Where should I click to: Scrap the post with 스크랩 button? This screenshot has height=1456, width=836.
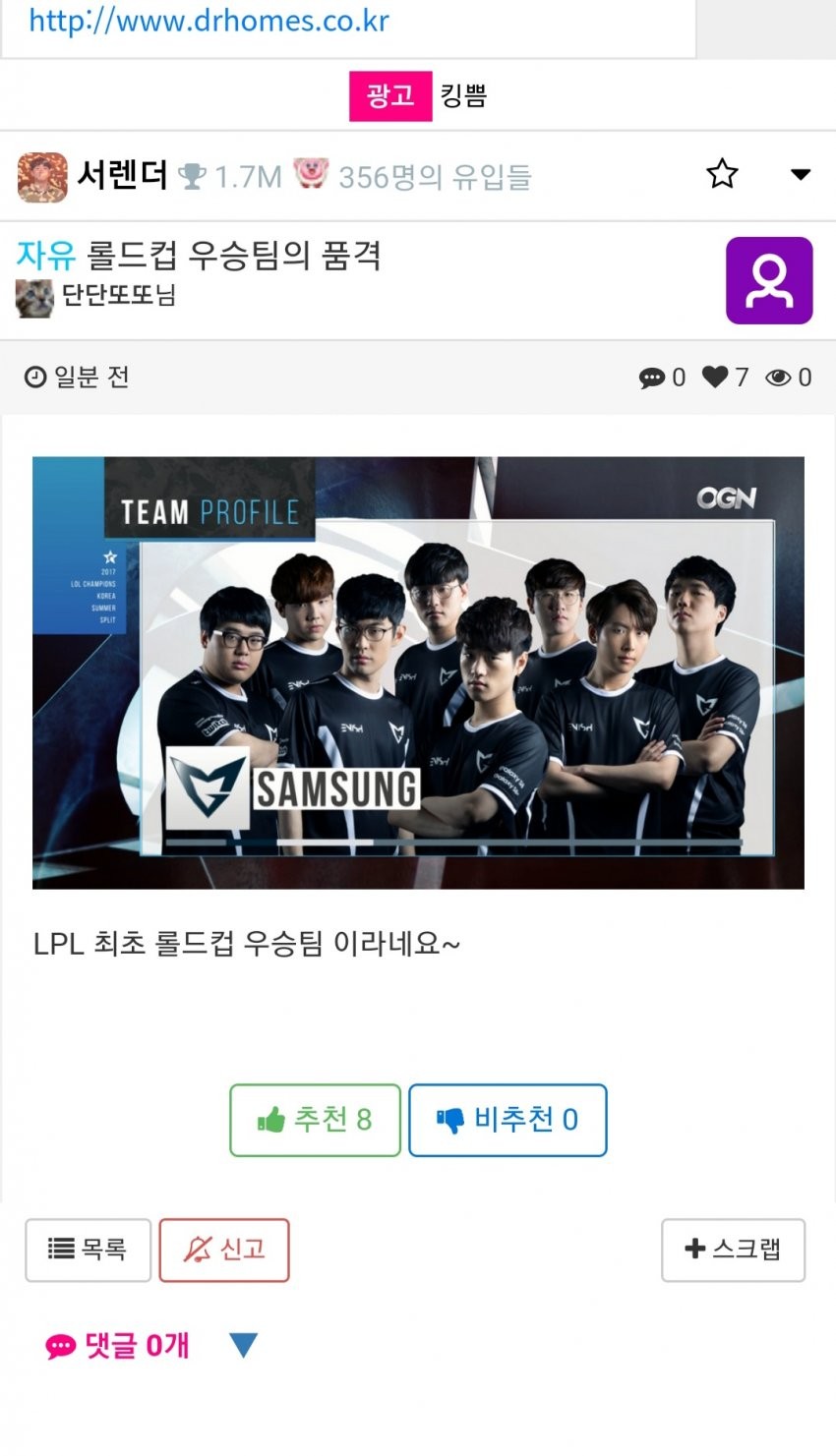733,1250
